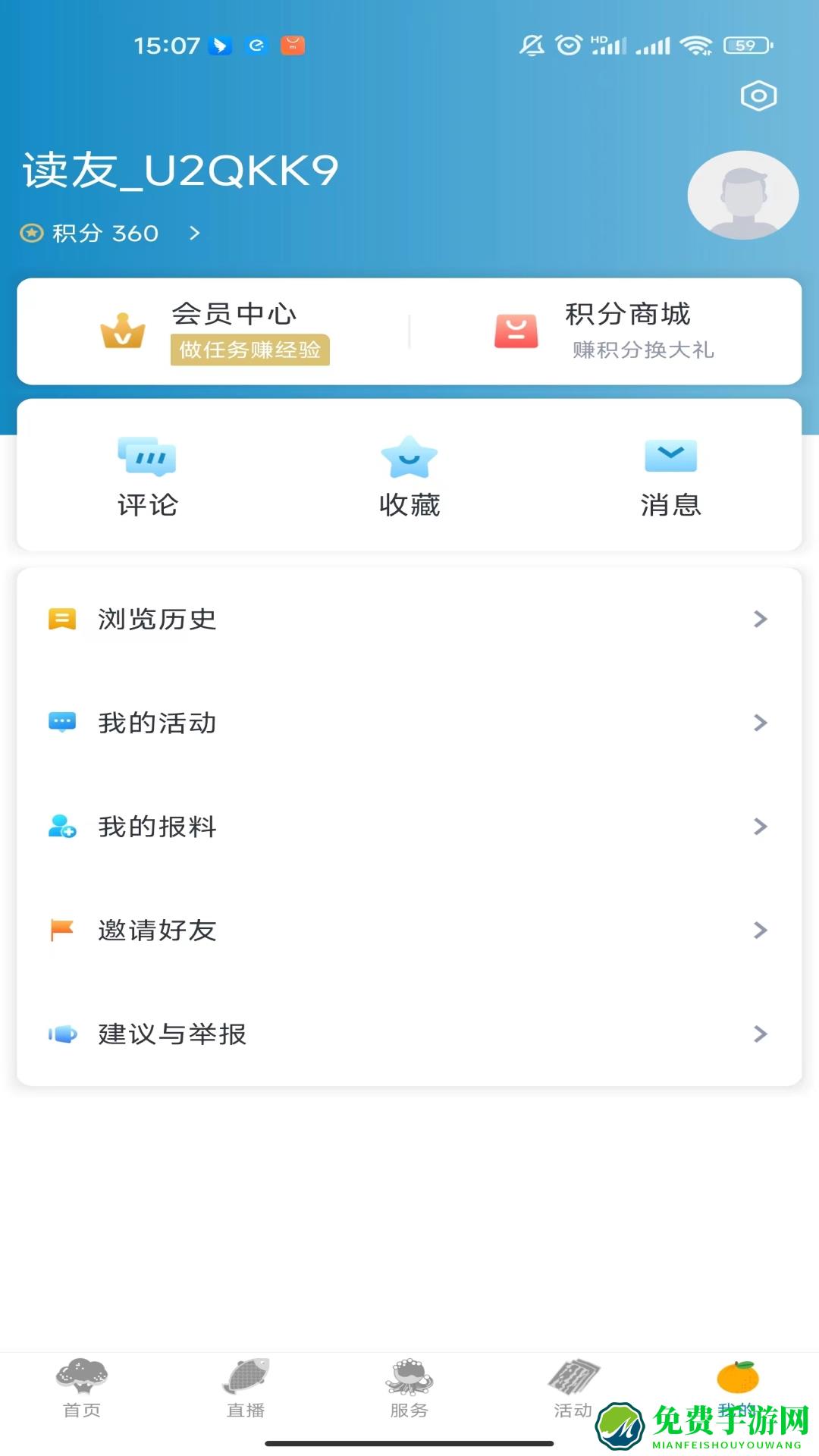Viewport: 819px width, 1456px height.
Task: Expand 我的活动 with its chevron arrow
Action: tap(761, 723)
